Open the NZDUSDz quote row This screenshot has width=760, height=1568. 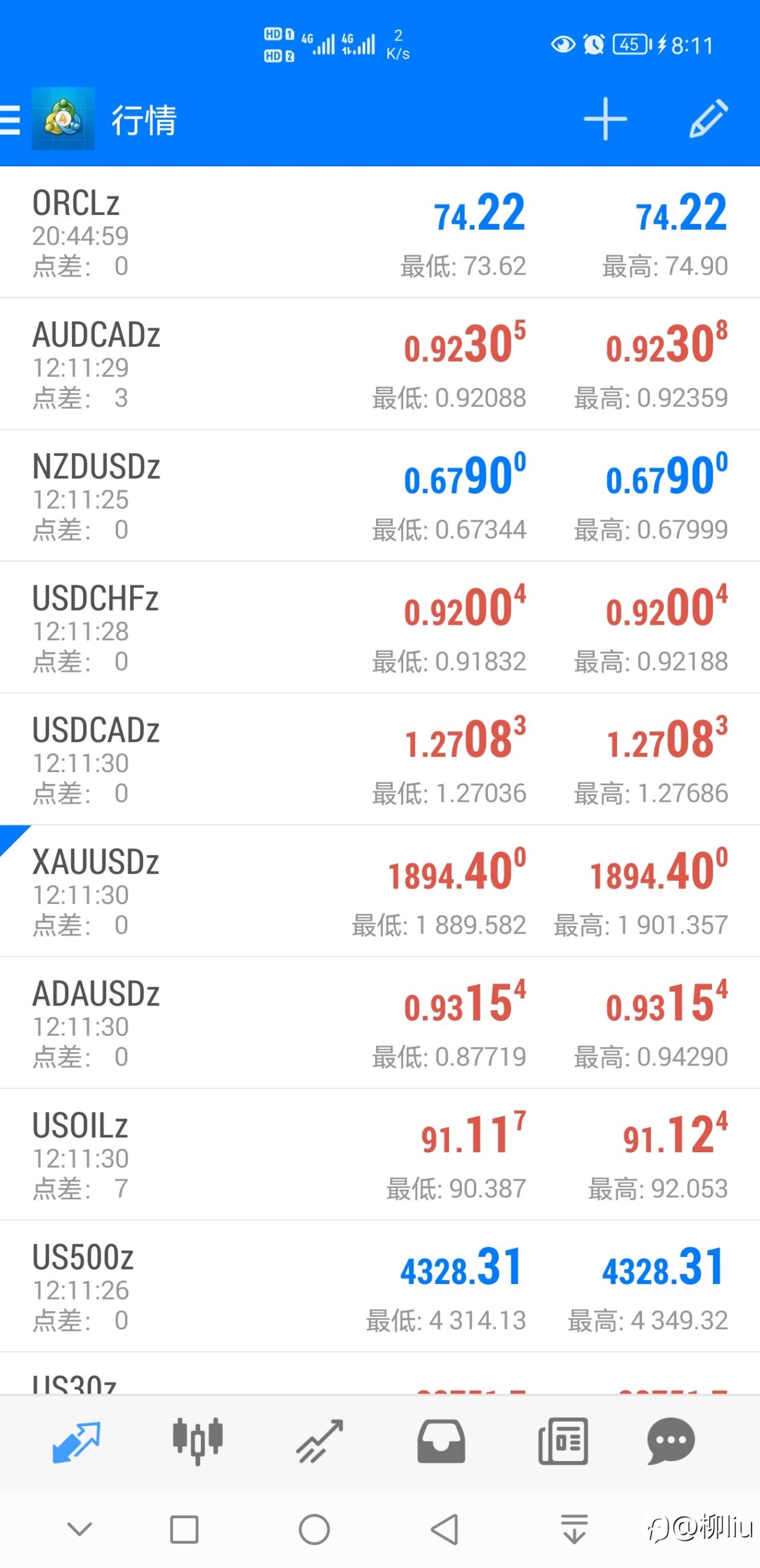tap(379, 496)
